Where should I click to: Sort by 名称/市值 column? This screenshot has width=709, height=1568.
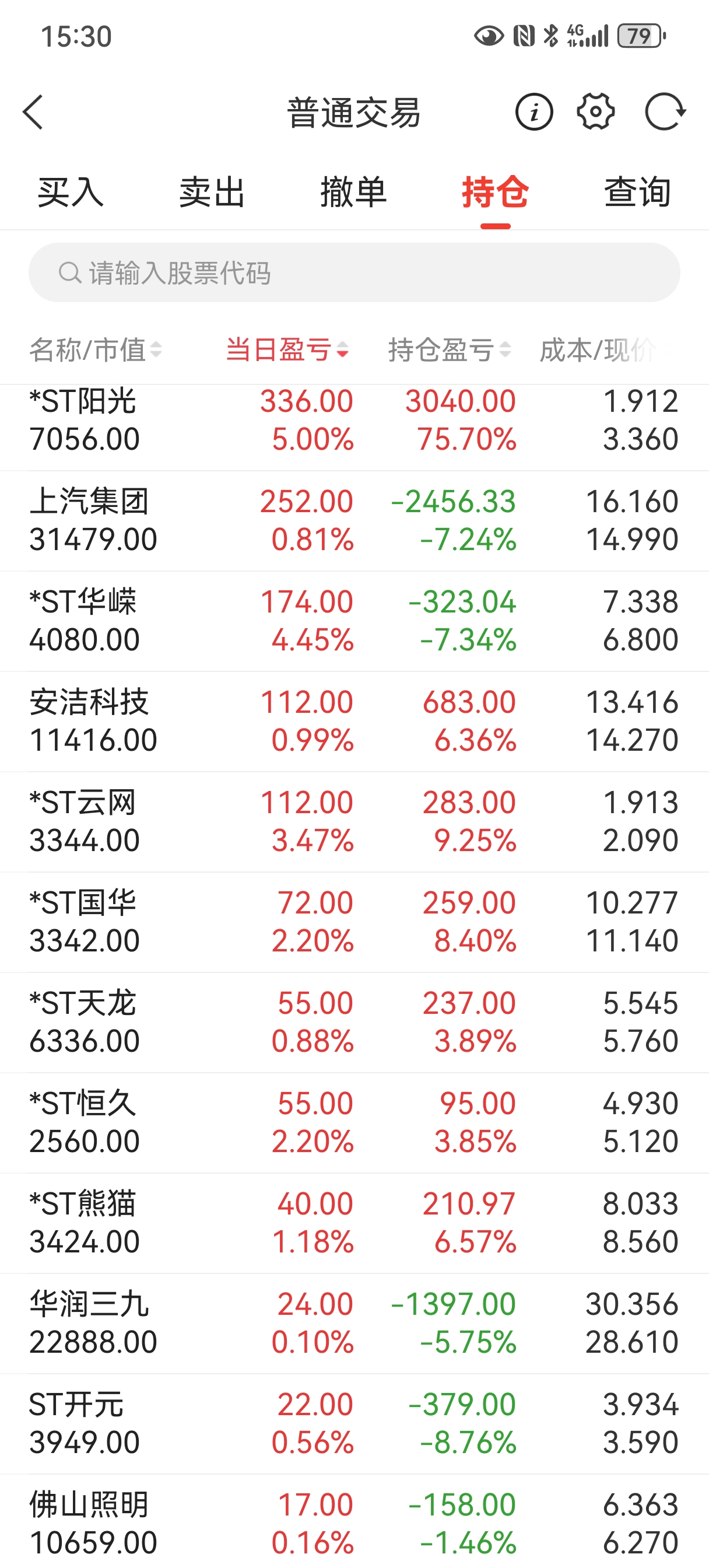tap(96, 350)
